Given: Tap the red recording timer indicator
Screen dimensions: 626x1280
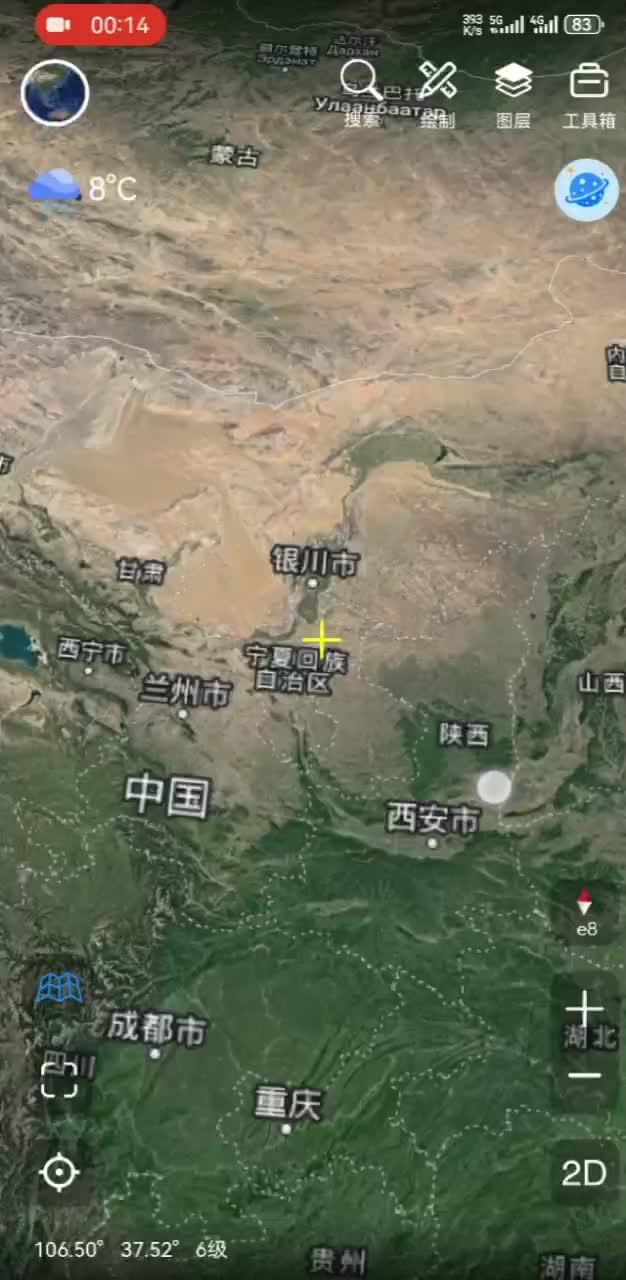Looking at the screenshot, I should (x=101, y=25).
